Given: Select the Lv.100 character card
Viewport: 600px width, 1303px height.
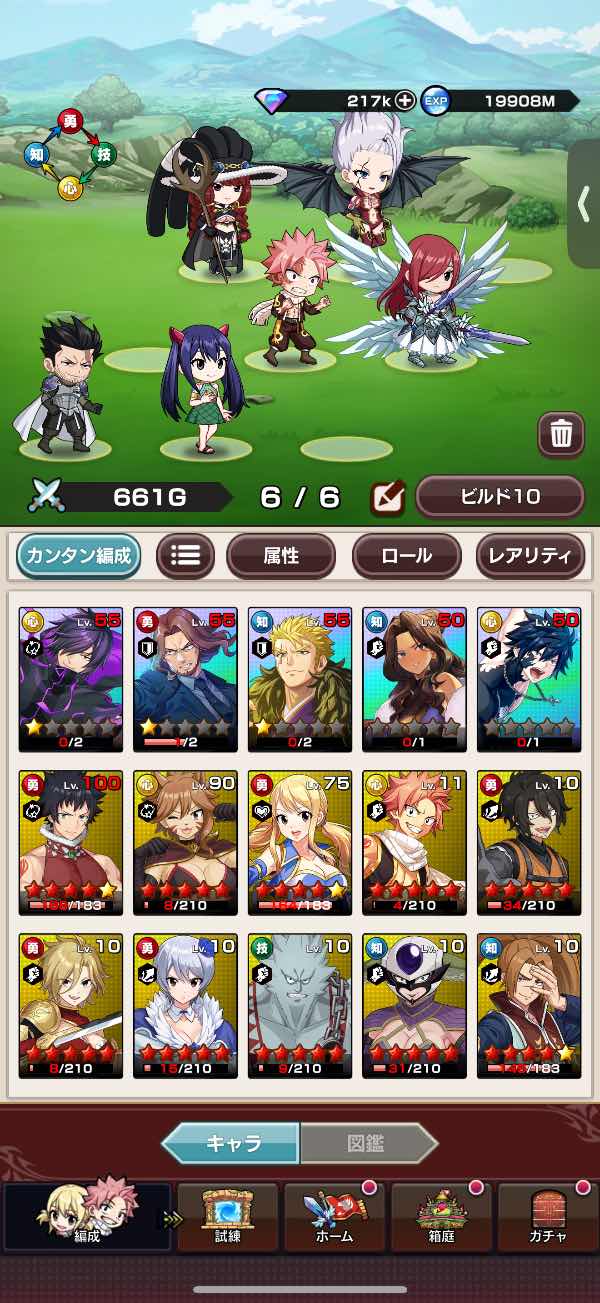Looking at the screenshot, I should (x=70, y=842).
